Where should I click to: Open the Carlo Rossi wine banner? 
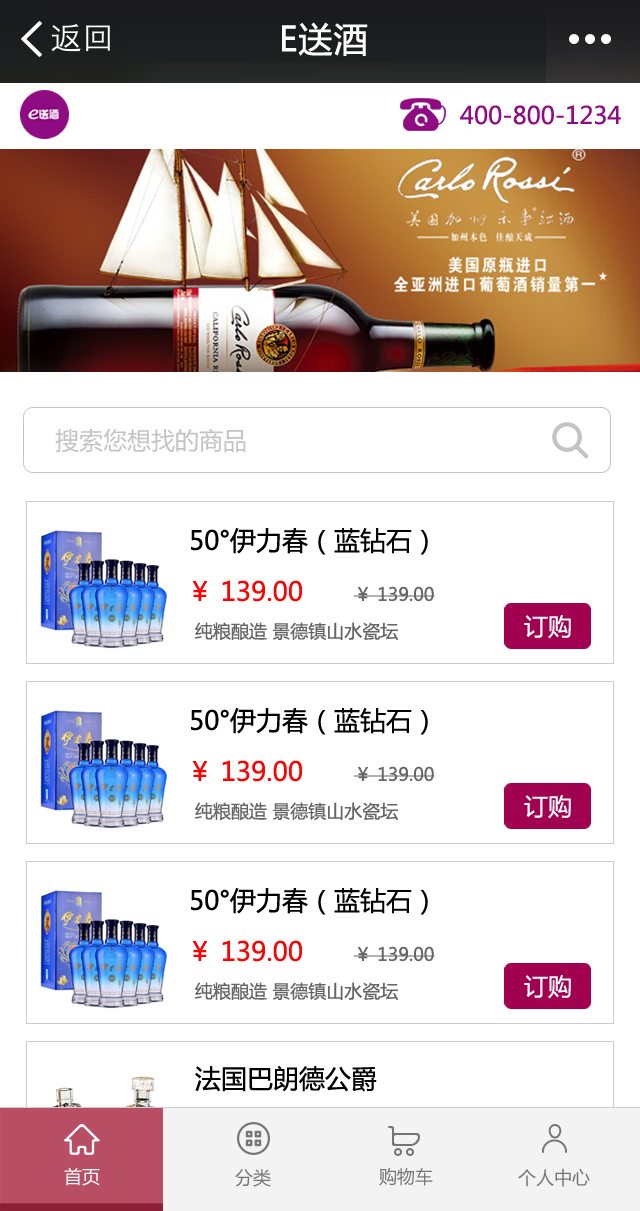tap(320, 260)
